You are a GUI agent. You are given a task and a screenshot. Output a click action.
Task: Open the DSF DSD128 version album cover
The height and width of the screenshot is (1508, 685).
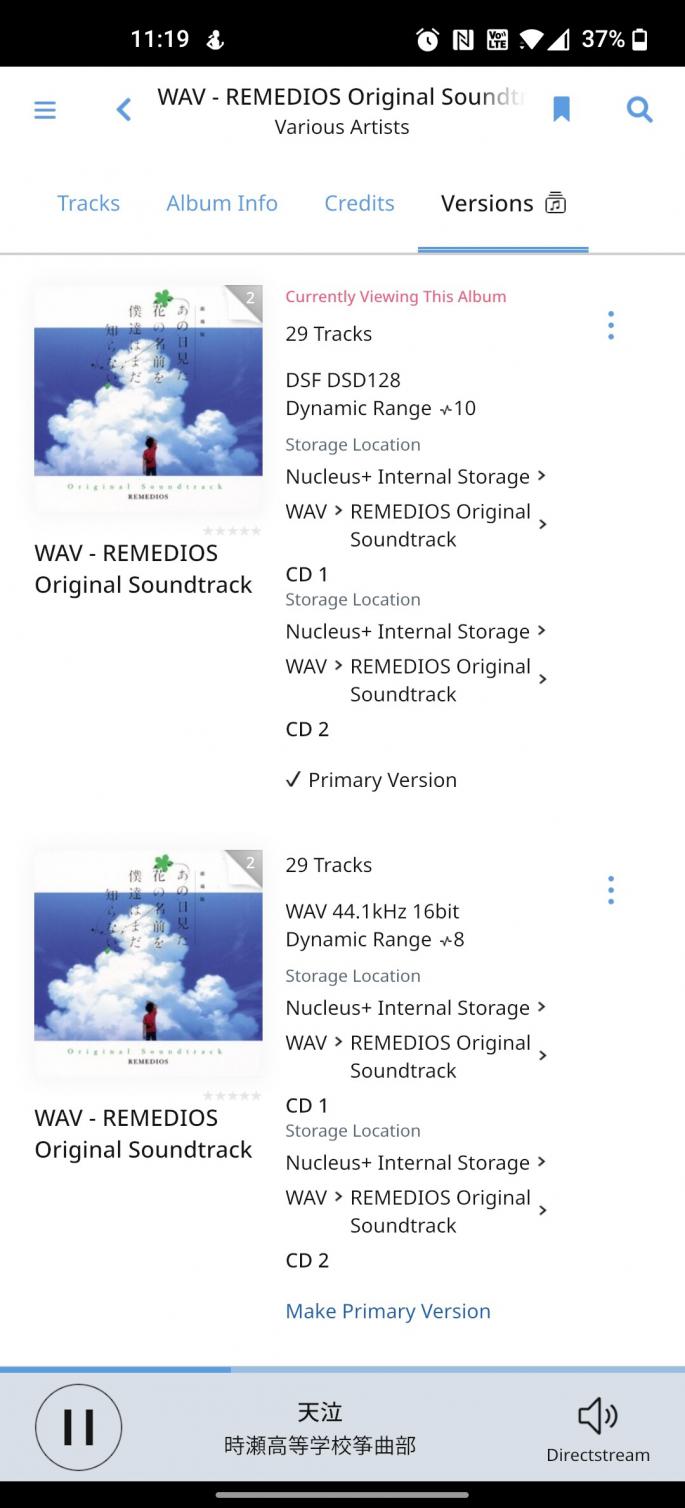148,399
